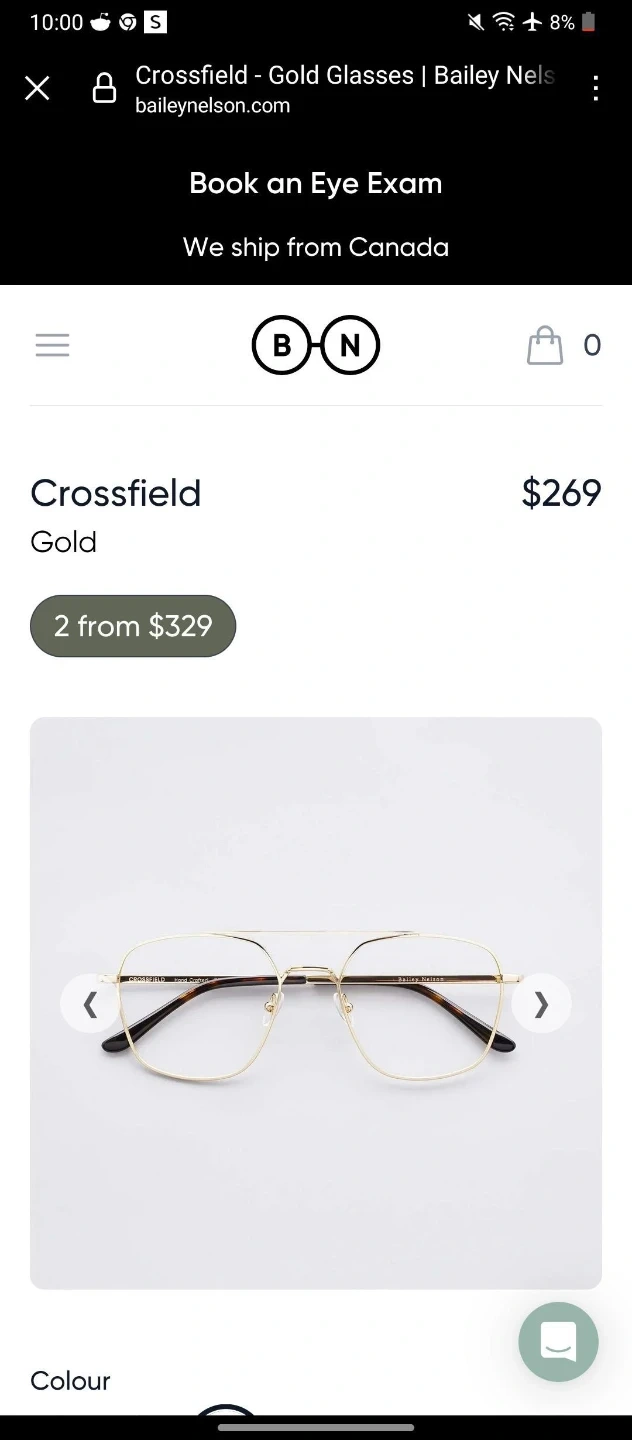This screenshot has height=1440, width=632.
Task: View site security info via the lock icon
Action: 104,88
